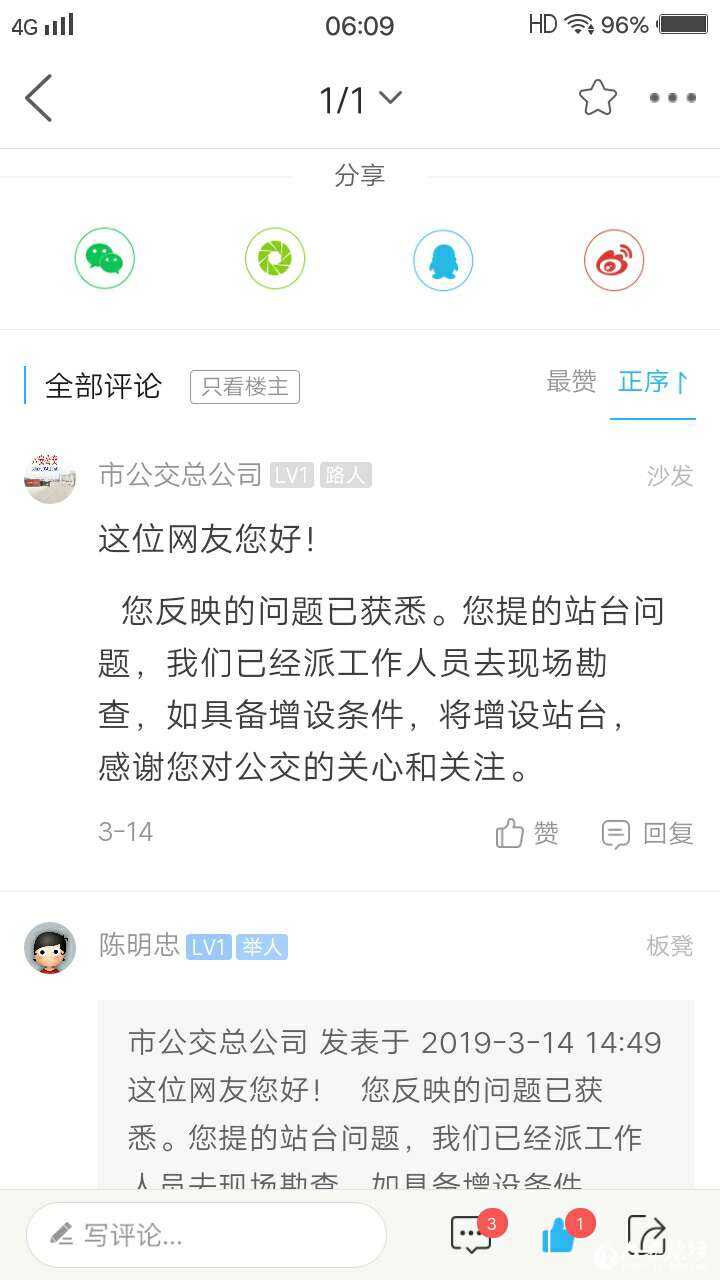Open comments icon with 3 badge

[472, 1235]
